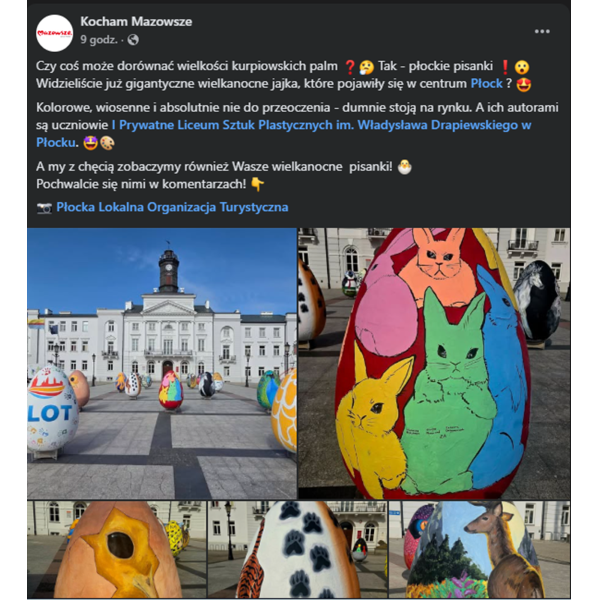Enlarge the colorful rabbits egg photo

(433, 363)
